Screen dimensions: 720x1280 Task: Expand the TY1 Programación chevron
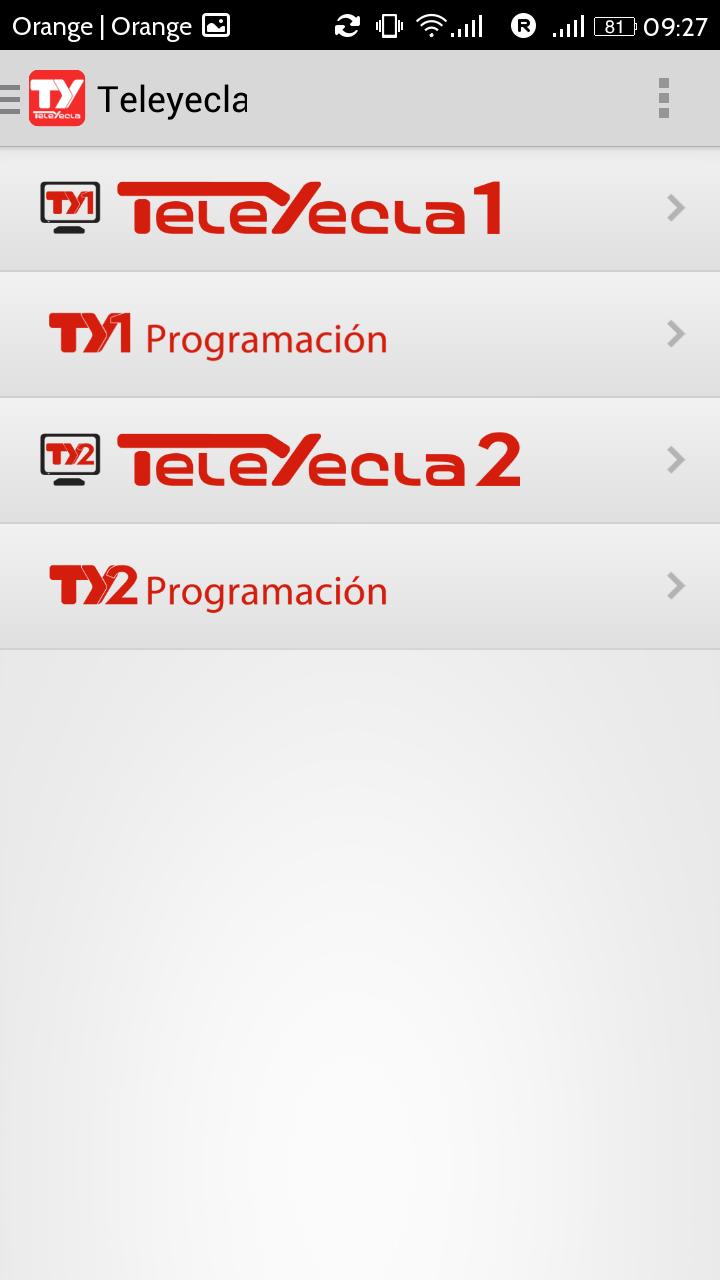pyautogui.click(x=675, y=334)
